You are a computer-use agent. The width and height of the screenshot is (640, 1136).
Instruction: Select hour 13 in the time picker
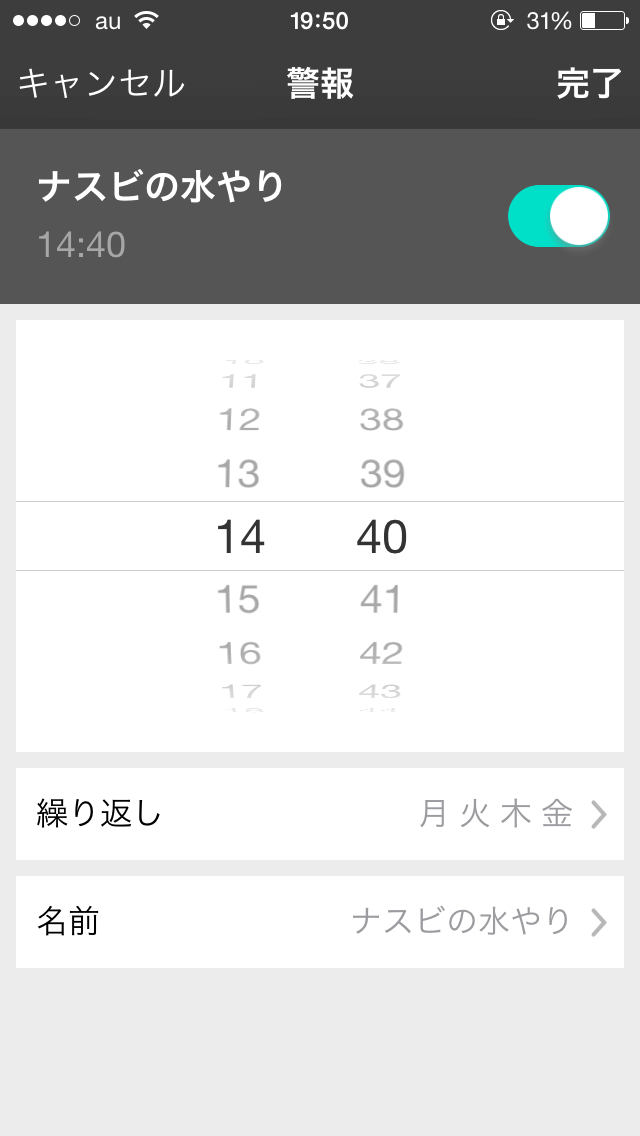238,474
